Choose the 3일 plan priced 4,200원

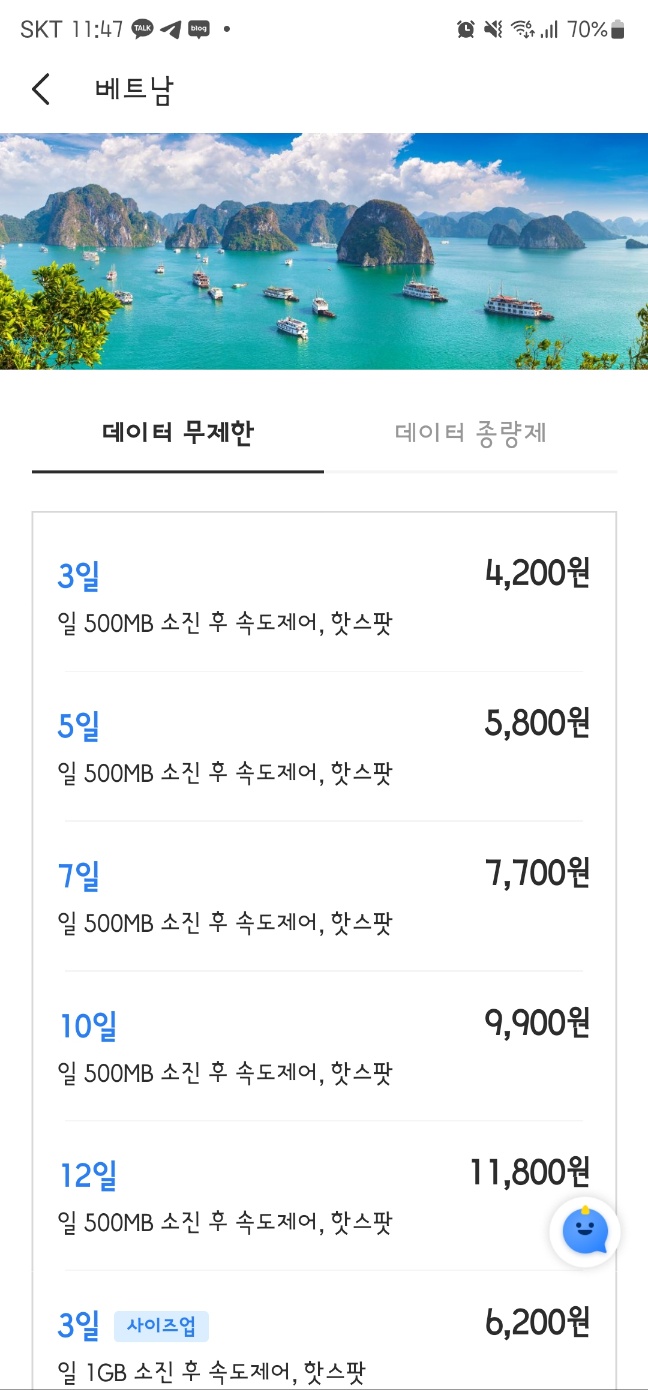324,597
